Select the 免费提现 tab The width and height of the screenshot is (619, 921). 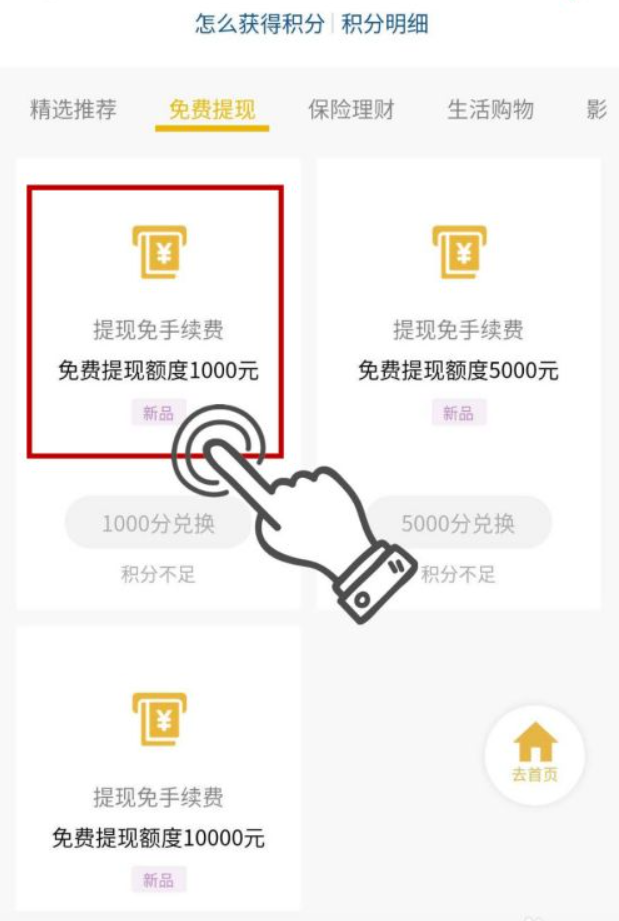pos(212,110)
